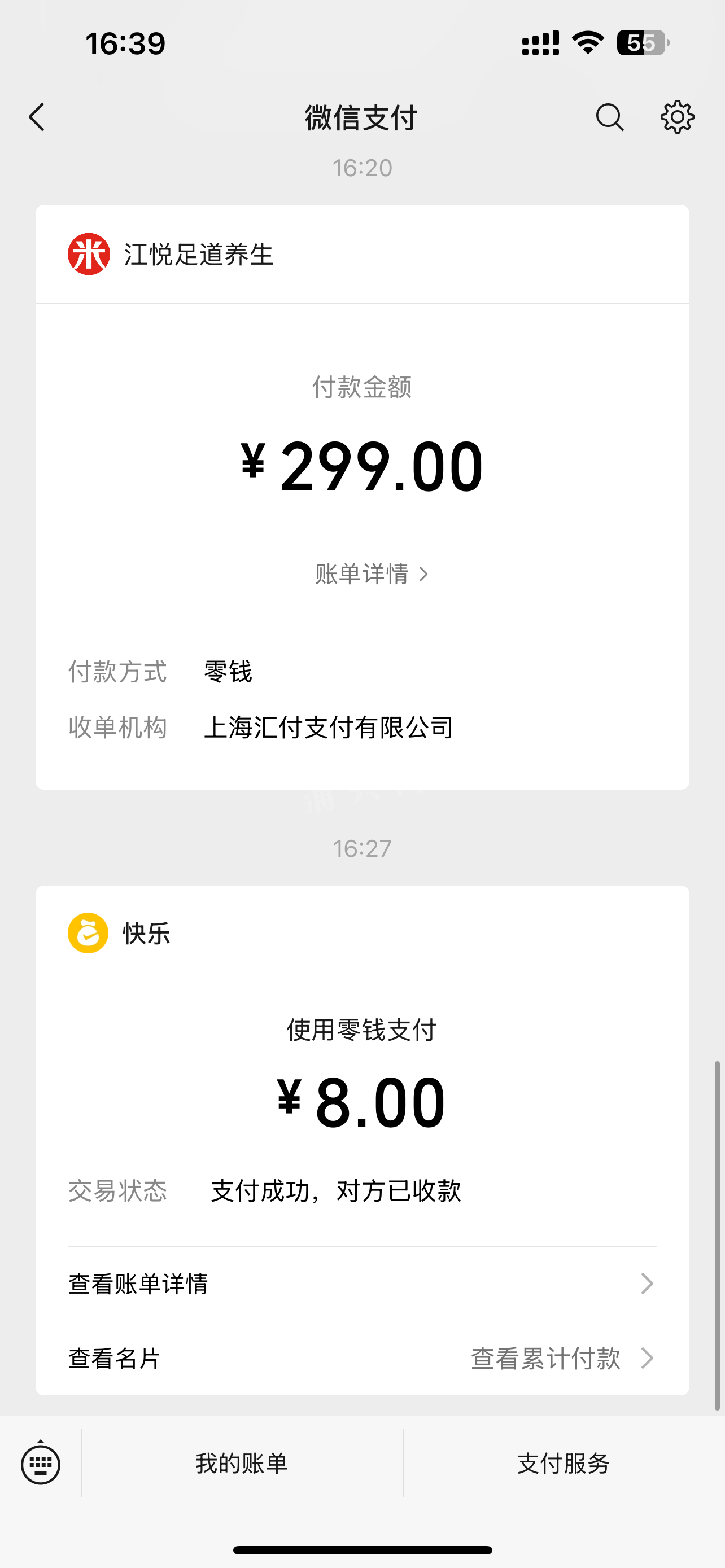Open the 江悦足道养生 merchant header
Screen dimensions: 725x1568
[x=200, y=255]
